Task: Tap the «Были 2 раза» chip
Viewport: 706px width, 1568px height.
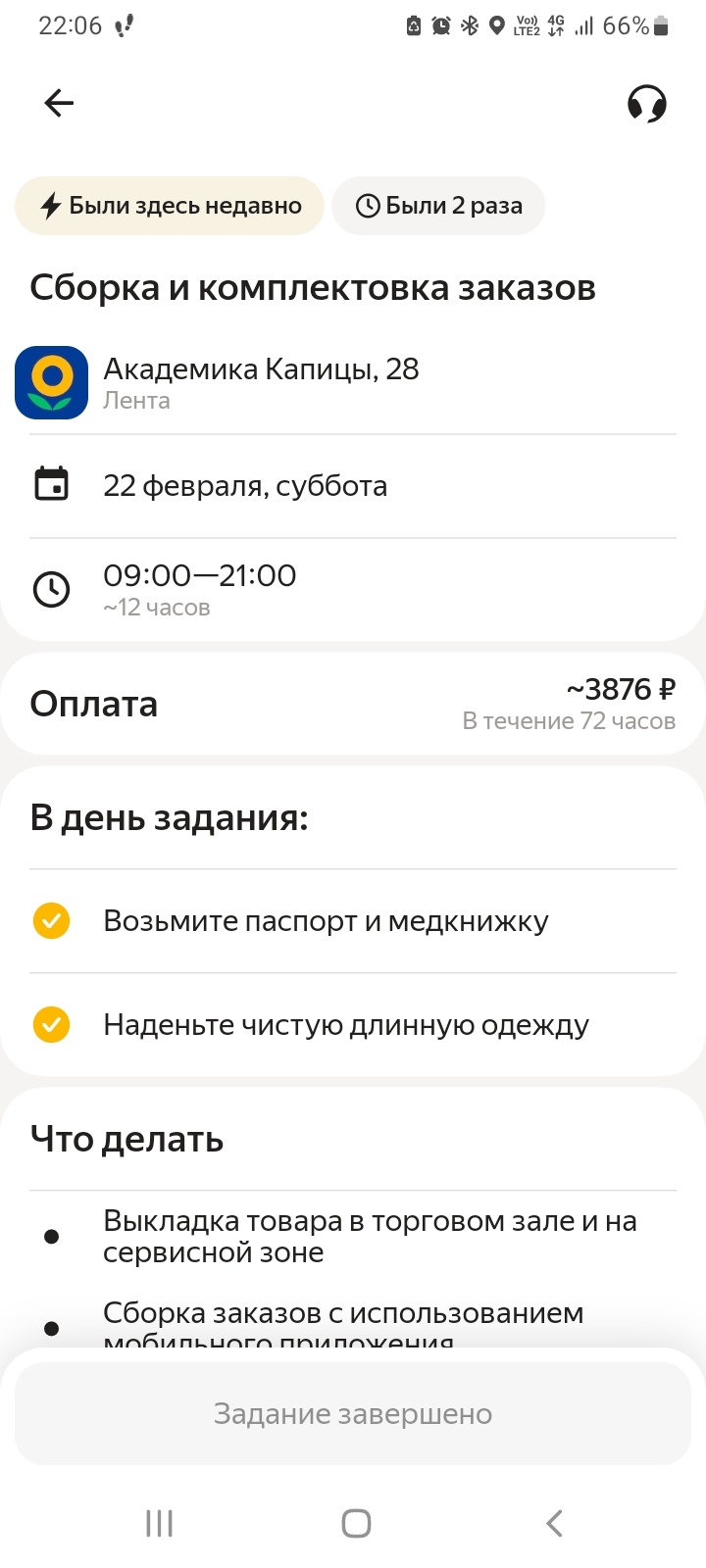Action: click(438, 206)
